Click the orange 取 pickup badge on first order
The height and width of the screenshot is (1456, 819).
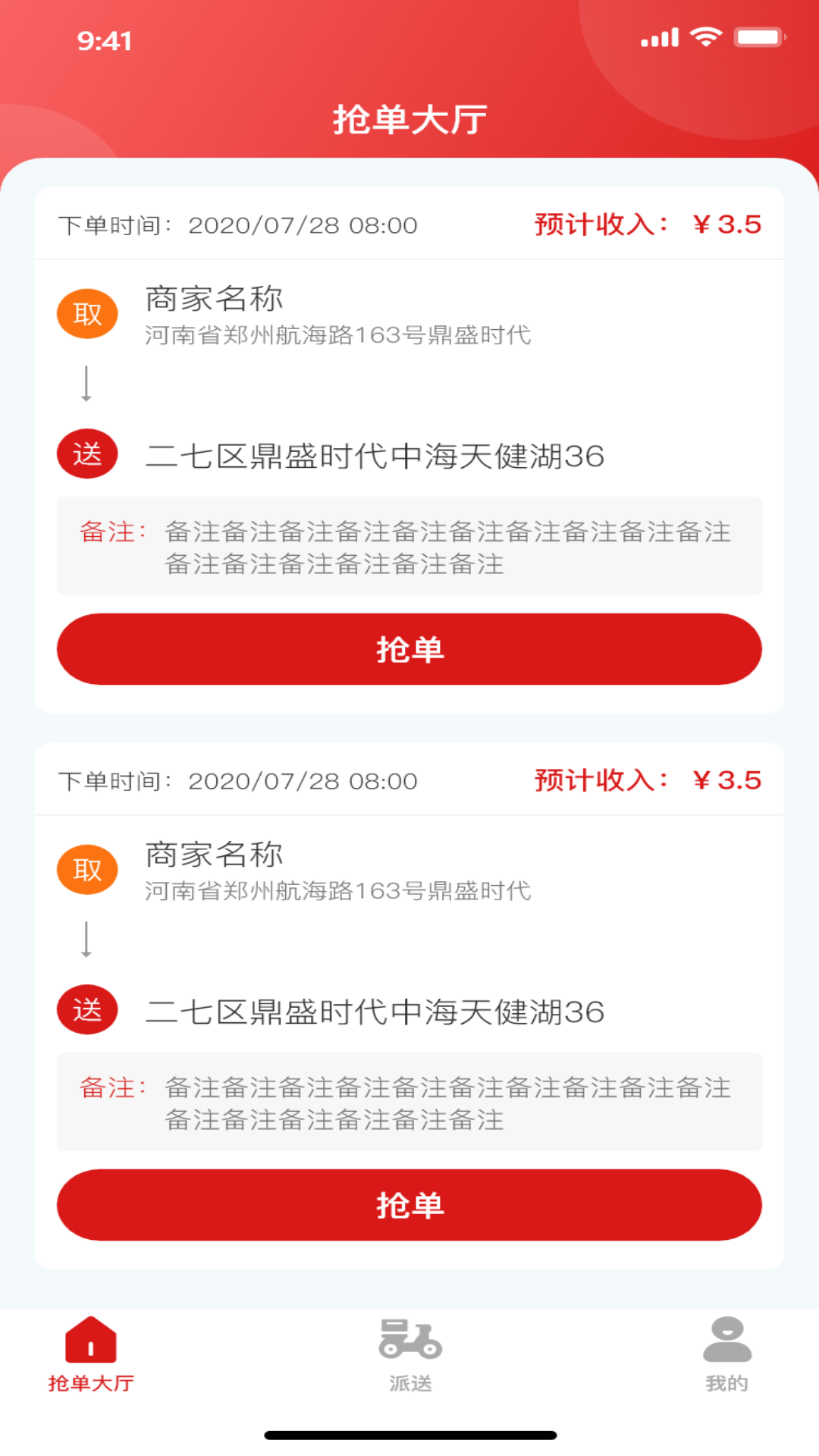[x=86, y=312]
